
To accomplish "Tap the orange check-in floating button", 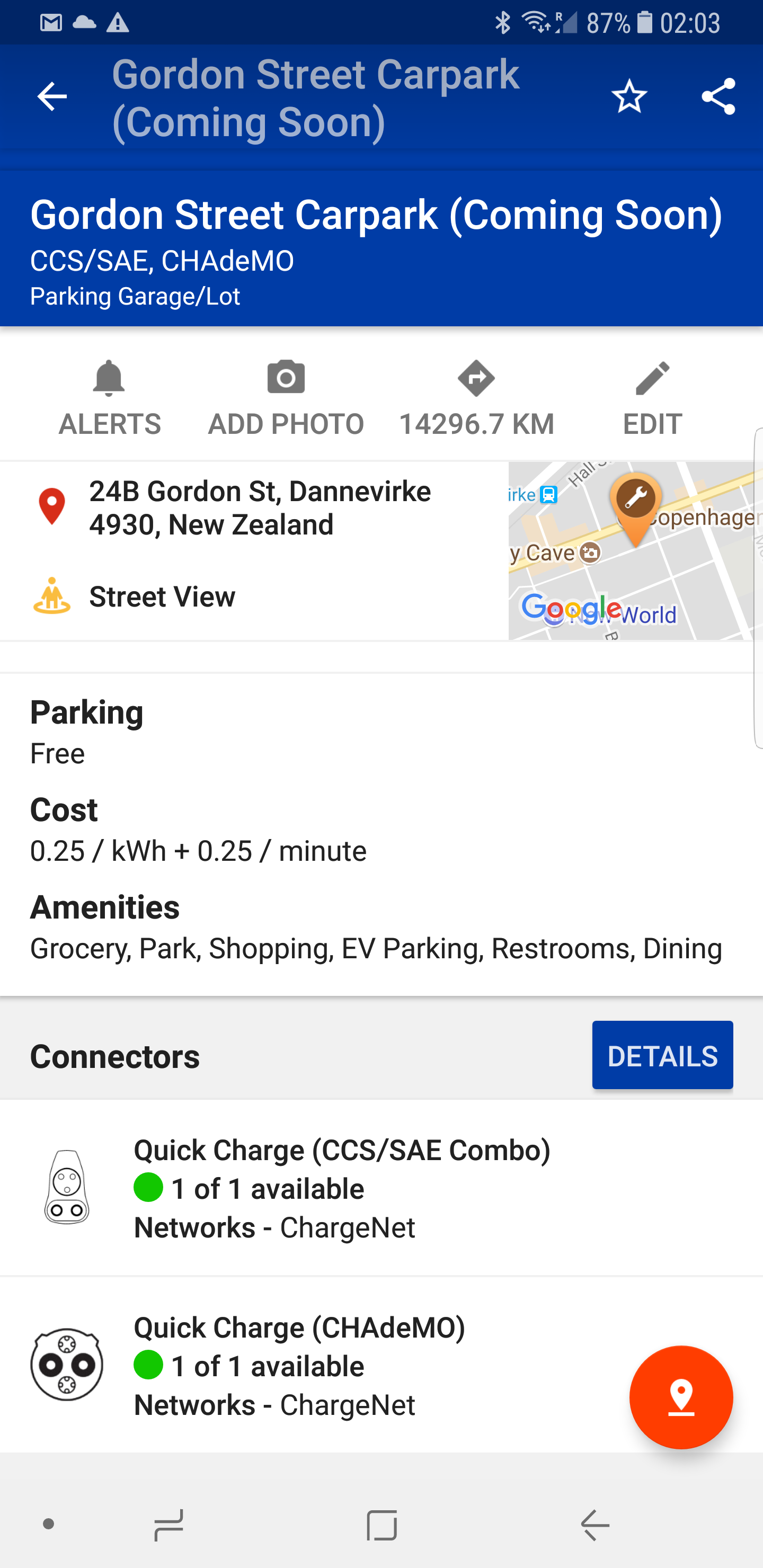I will click(x=681, y=1397).
